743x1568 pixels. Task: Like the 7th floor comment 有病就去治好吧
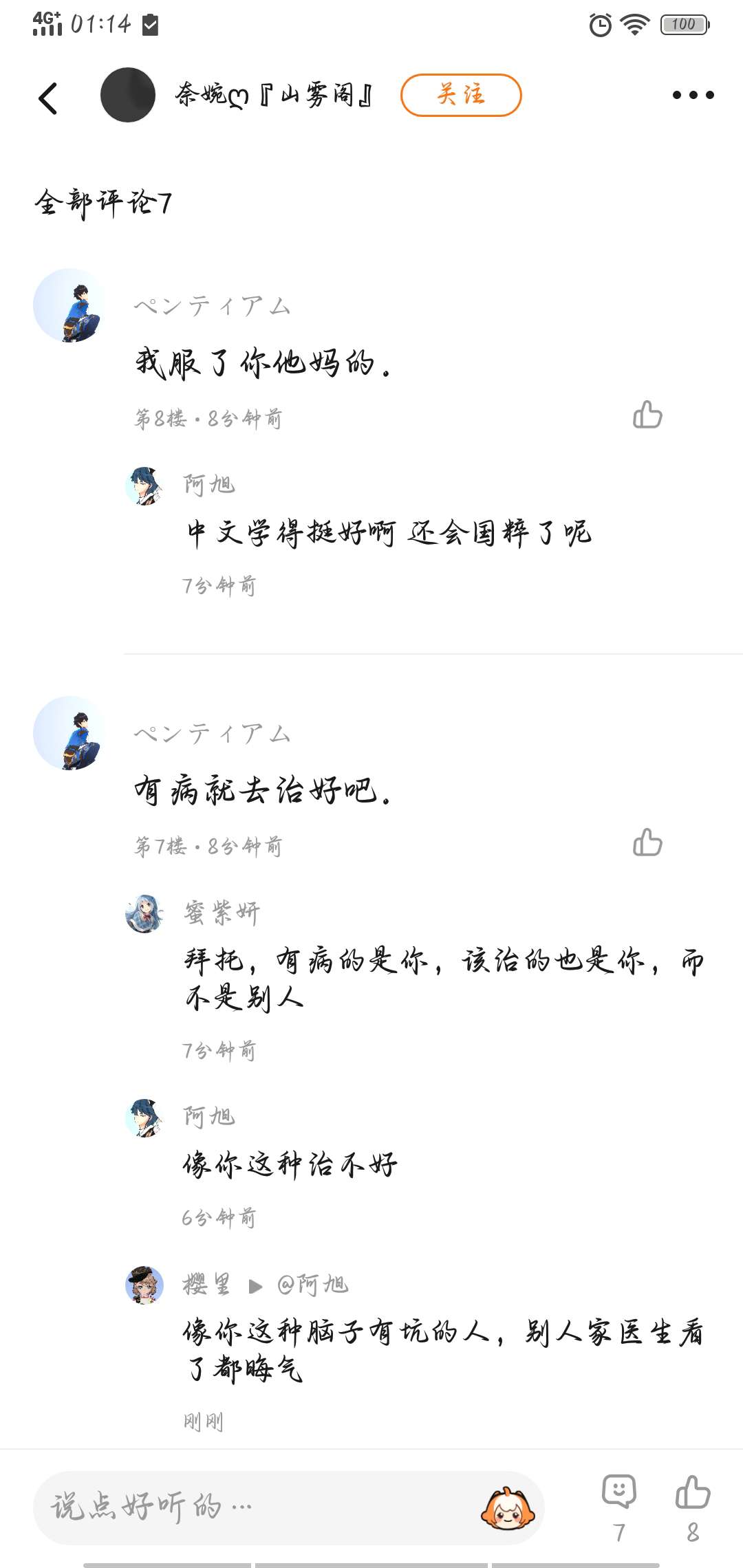coord(647,842)
